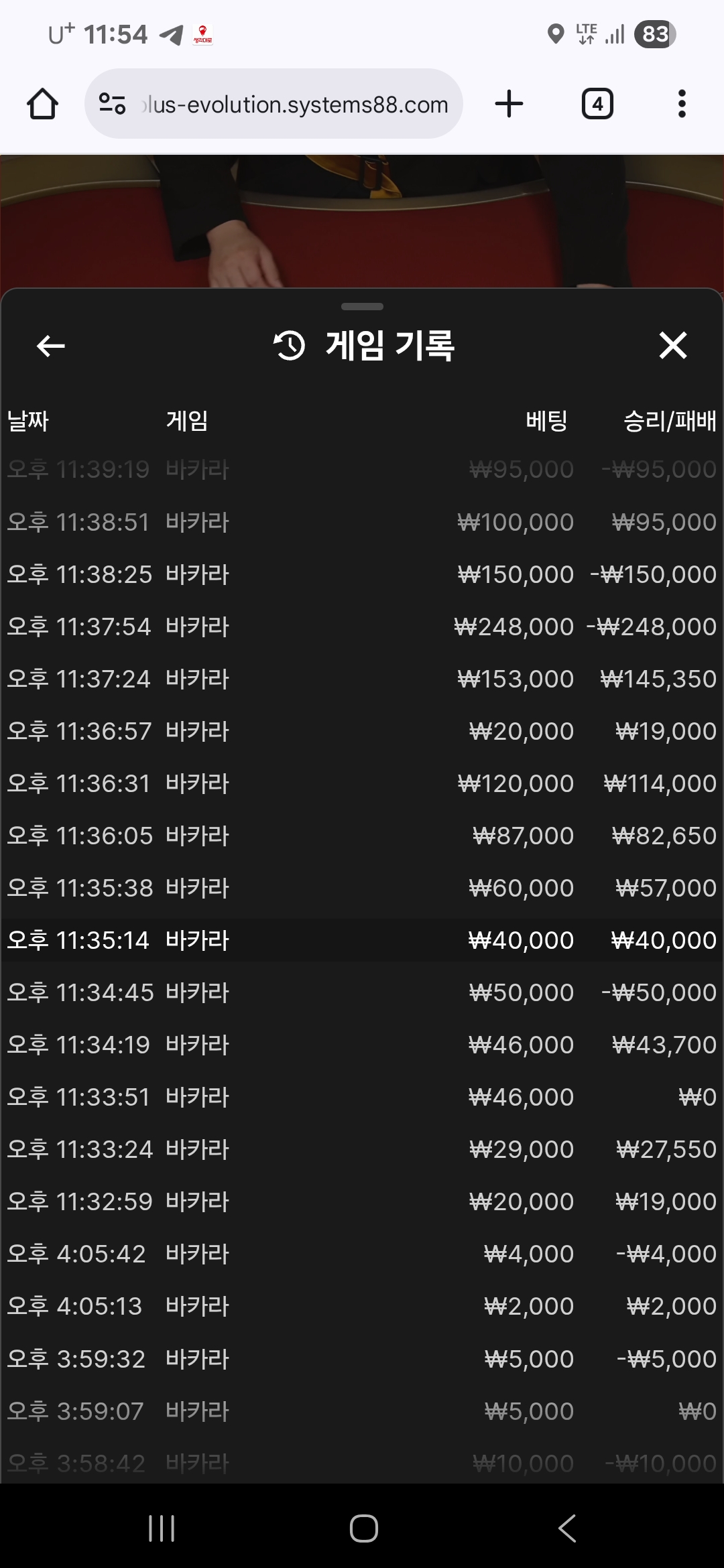Open a new browser tab

coord(509,104)
